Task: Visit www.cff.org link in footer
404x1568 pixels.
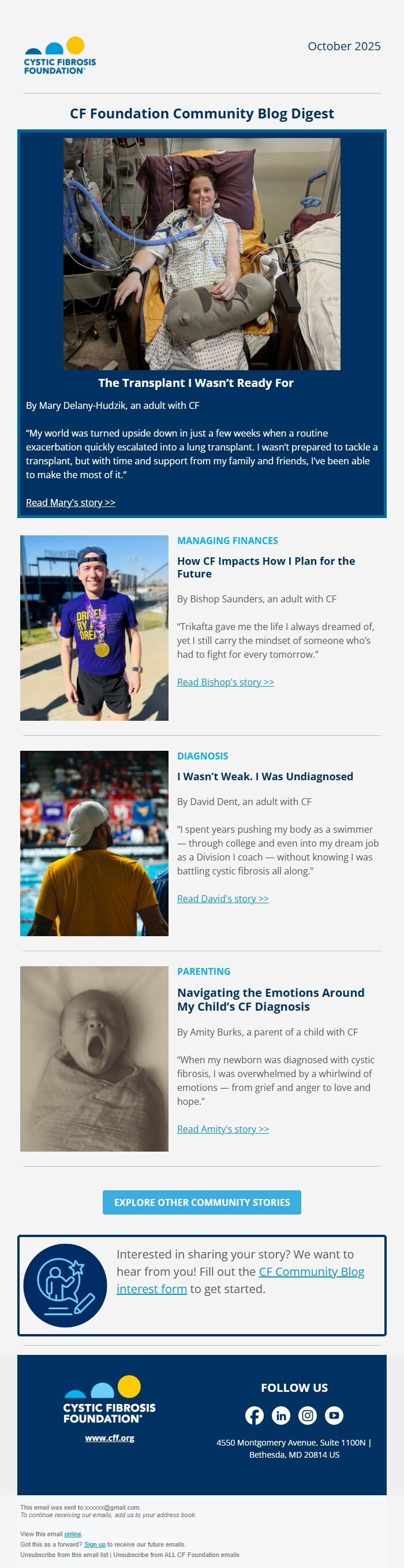Action: (110, 1437)
